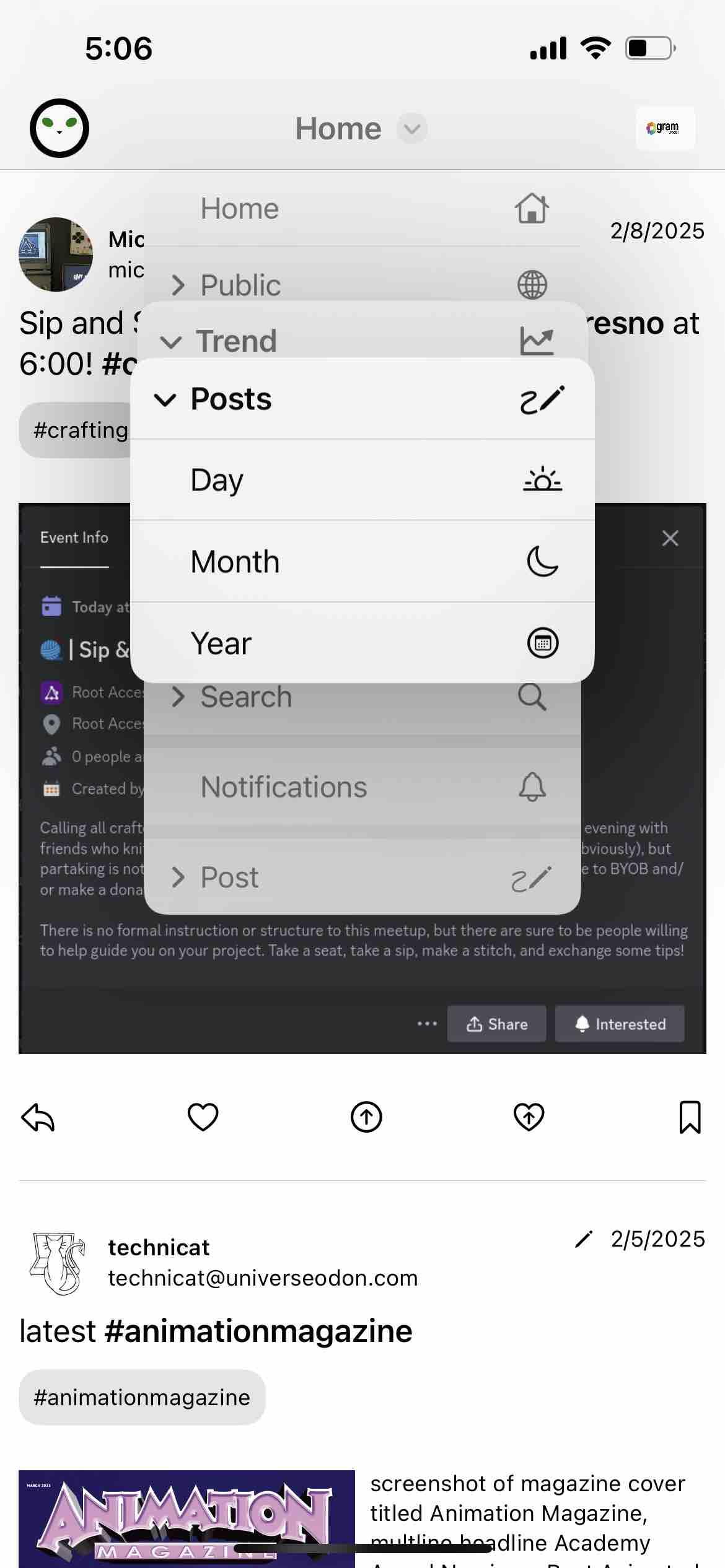Choose Month trending posts
725x1568 pixels.
(x=362, y=562)
